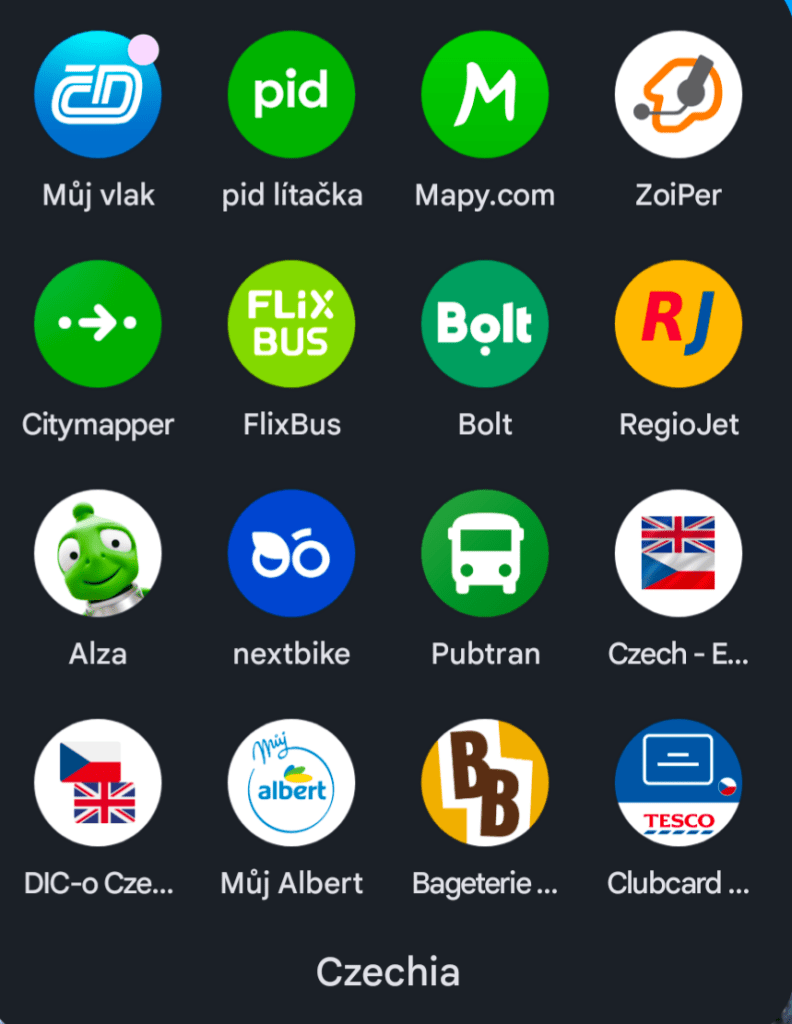Open the Můj vlak app
Image resolution: width=792 pixels, height=1024 pixels.
(x=98, y=95)
